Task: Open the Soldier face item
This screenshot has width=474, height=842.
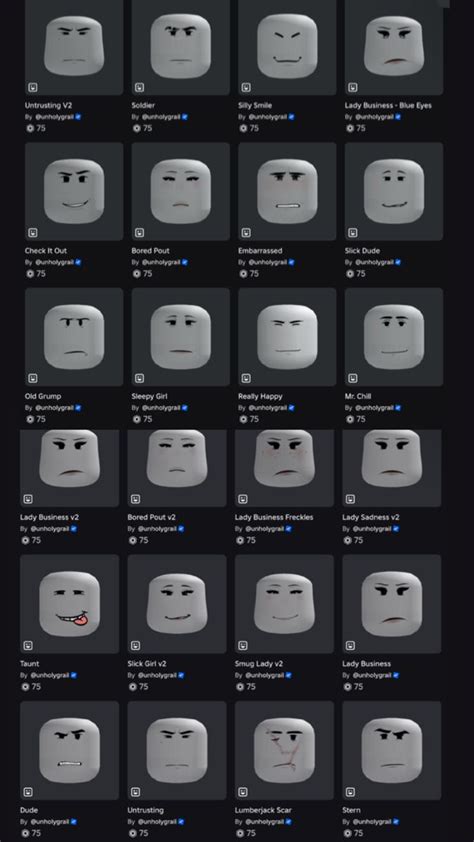Action: click(x=180, y=48)
